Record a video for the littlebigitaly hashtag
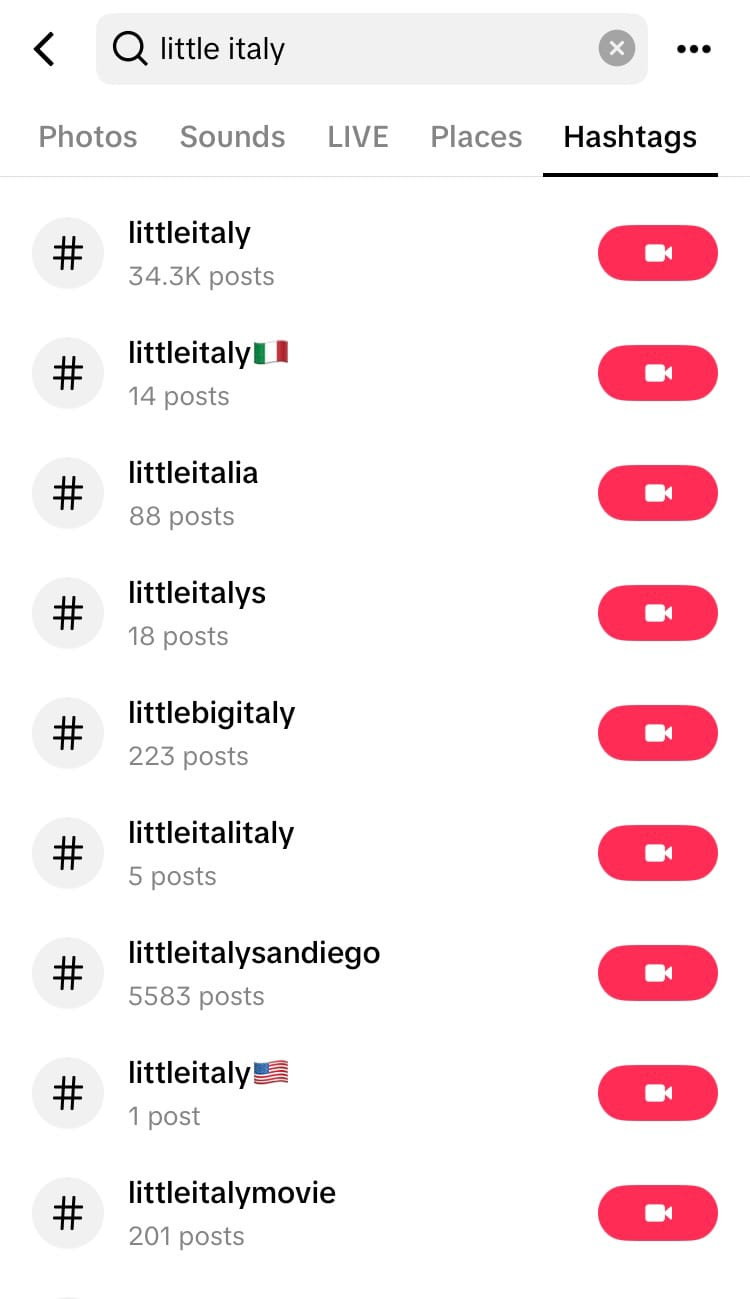This screenshot has height=1299, width=750. coord(658,733)
